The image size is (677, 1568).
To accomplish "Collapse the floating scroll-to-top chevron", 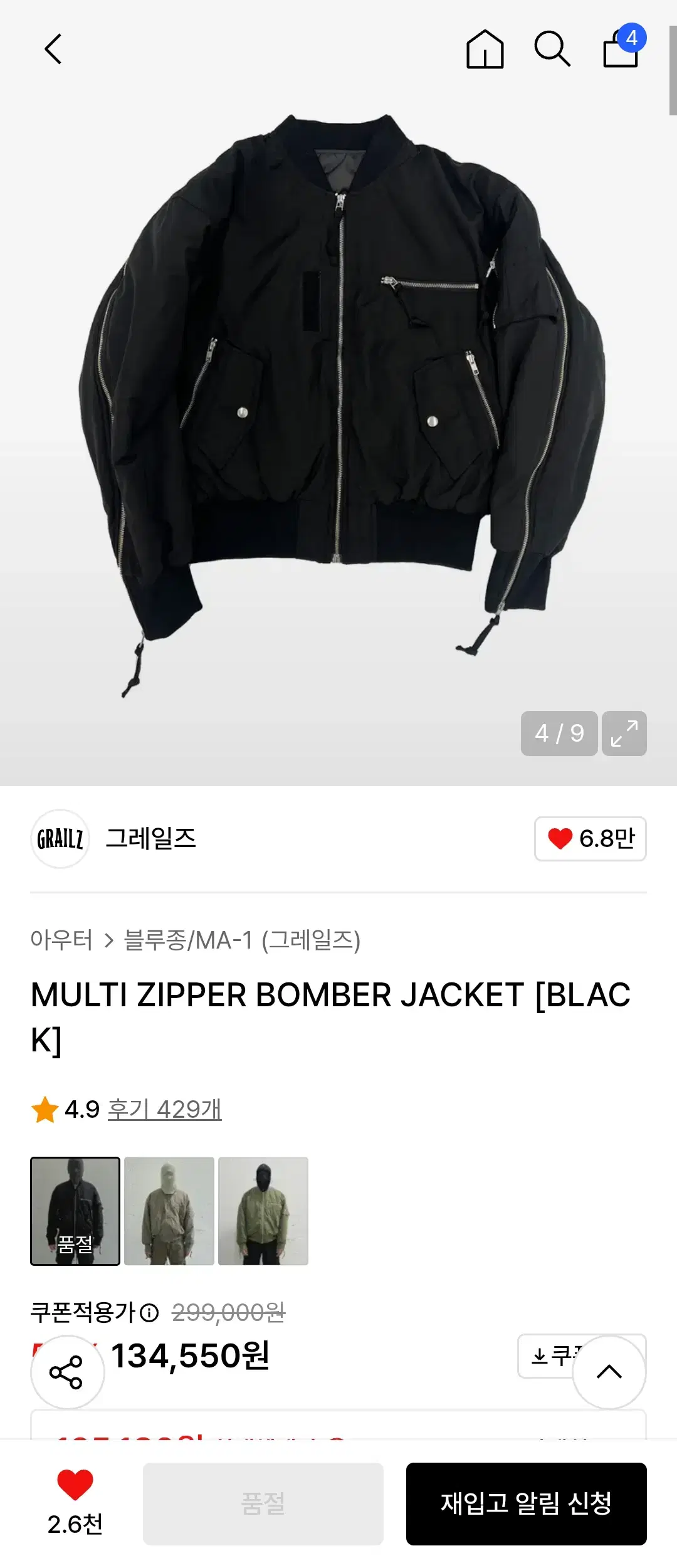I will tap(609, 1370).
